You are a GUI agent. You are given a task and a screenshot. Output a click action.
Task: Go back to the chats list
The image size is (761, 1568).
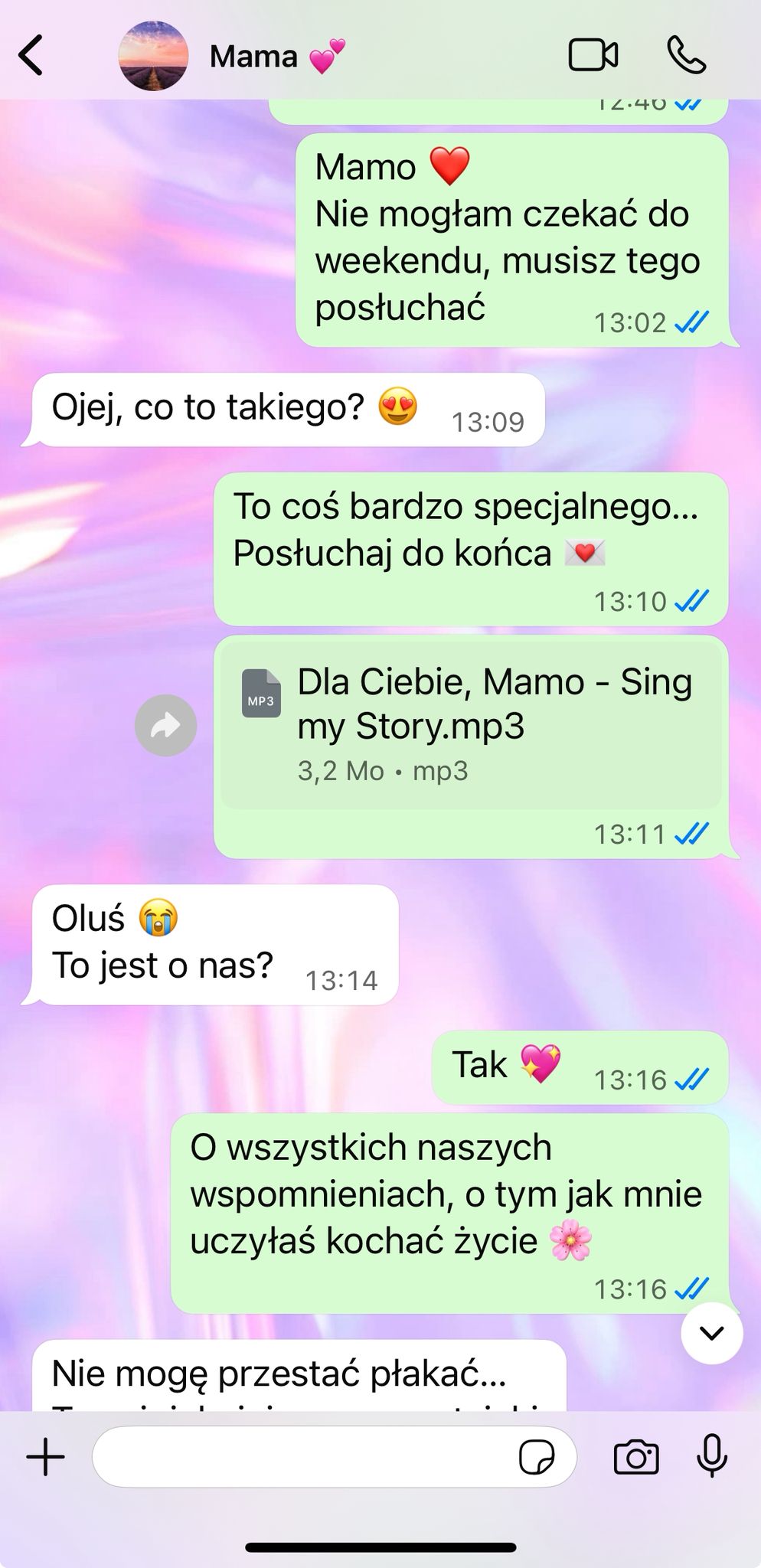pyautogui.click(x=31, y=56)
